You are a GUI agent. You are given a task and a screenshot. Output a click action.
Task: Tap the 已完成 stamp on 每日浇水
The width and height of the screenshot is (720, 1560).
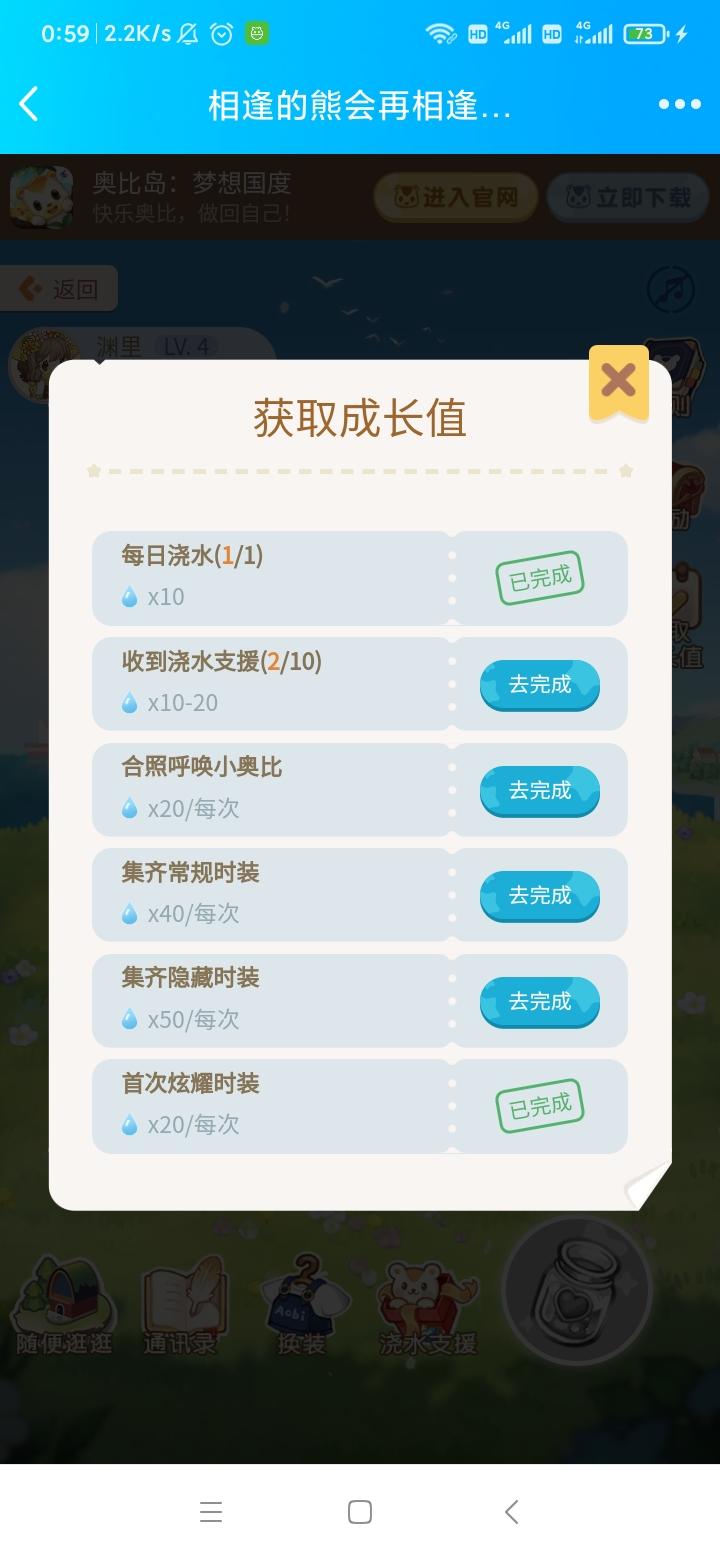[x=539, y=578]
